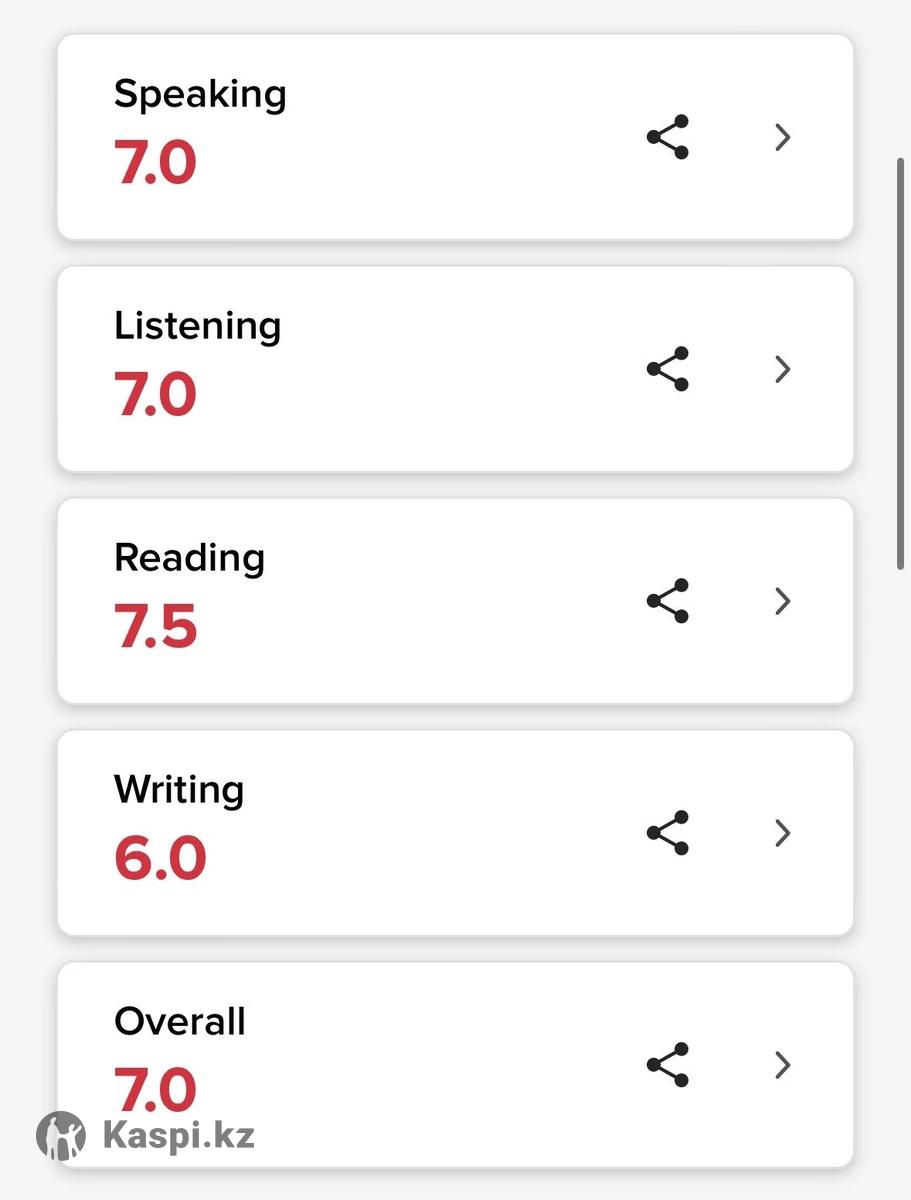Viewport: 911px width, 1200px height.
Task: Share the Speaking score
Action: tap(667, 137)
